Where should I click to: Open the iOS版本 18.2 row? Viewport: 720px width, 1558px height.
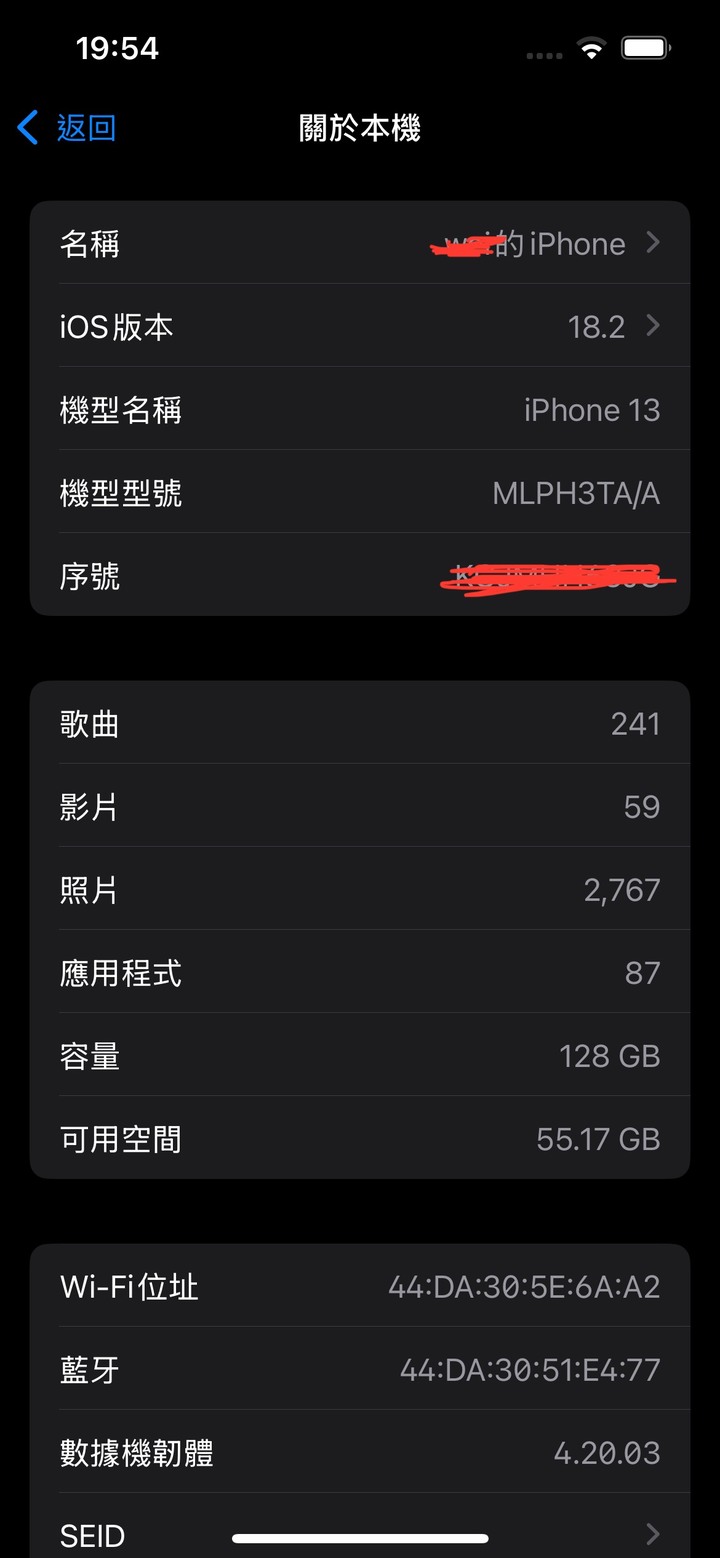360,326
